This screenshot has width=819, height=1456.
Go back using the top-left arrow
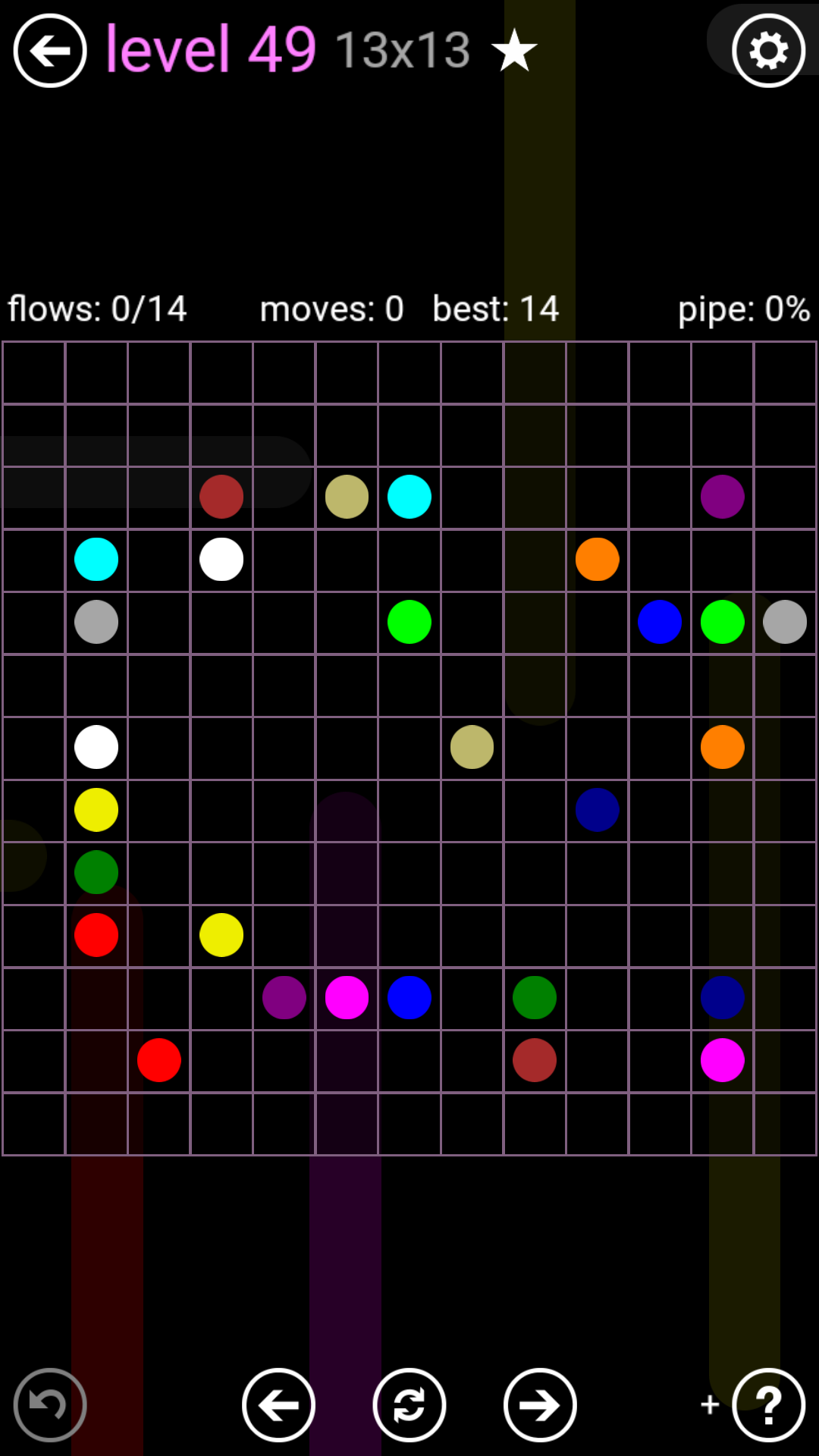coord(50,51)
